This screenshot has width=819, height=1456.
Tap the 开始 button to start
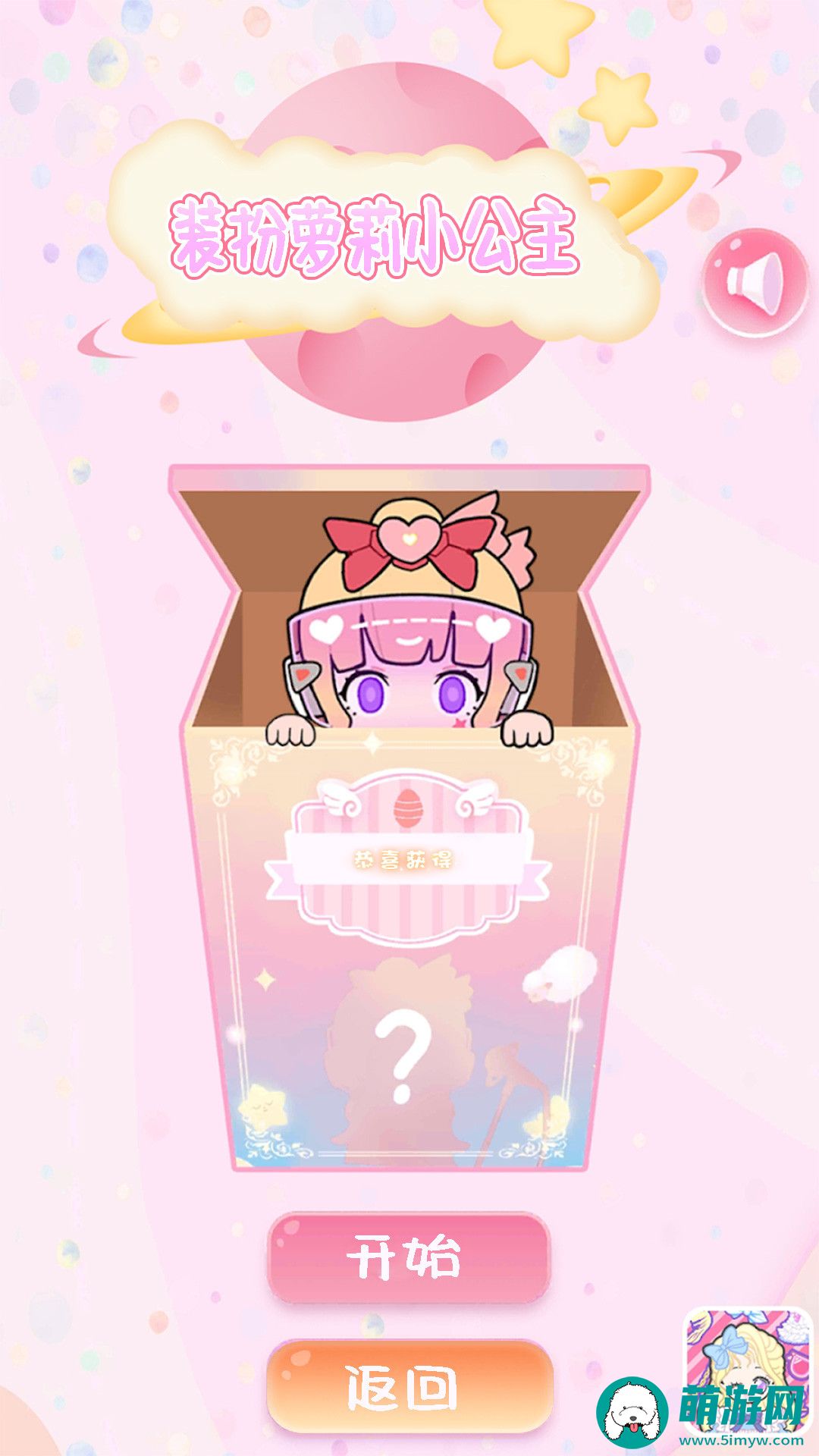[408, 1258]
